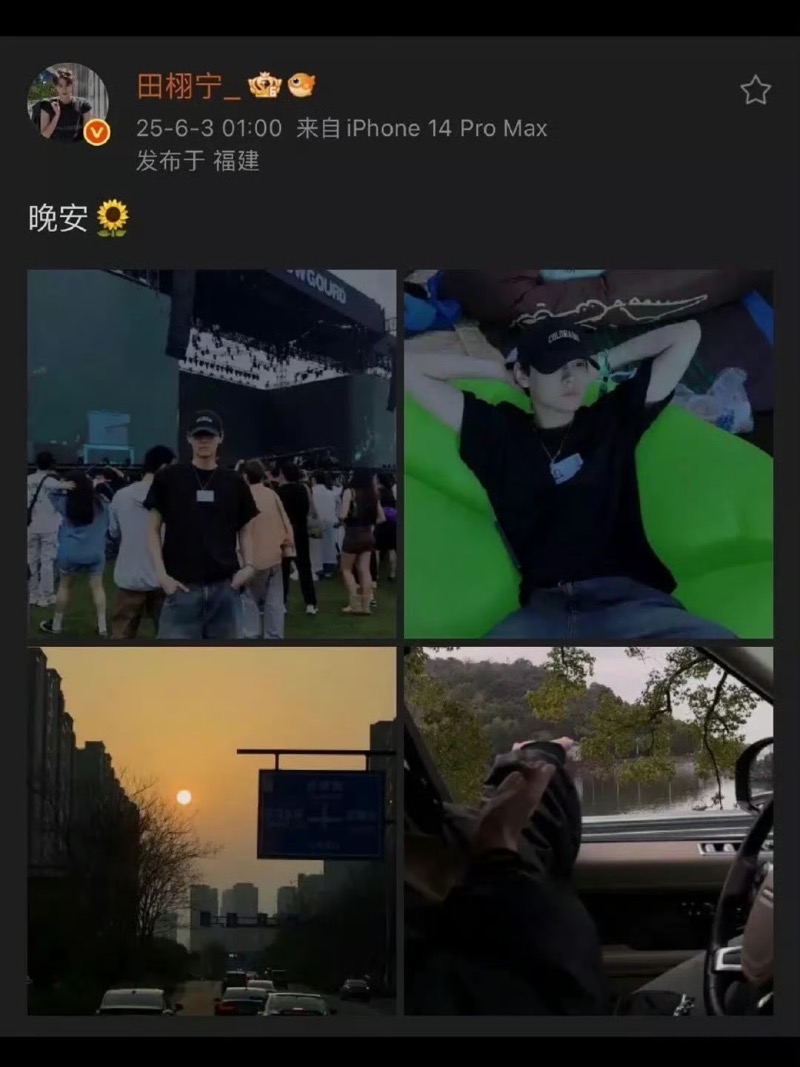Viewport: 800px width, 1067px height.
Task: Open the photo on green inflatable sofa
Action: pyautogui.click(x=588, y=454)
